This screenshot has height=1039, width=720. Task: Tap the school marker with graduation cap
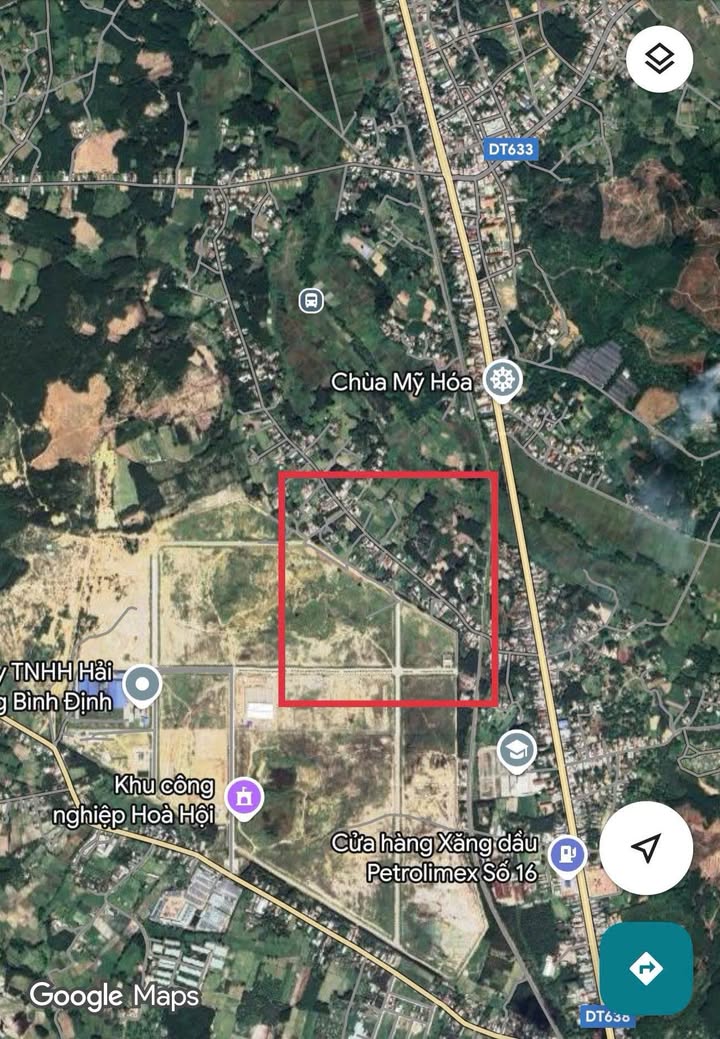(x=516, y=751)
